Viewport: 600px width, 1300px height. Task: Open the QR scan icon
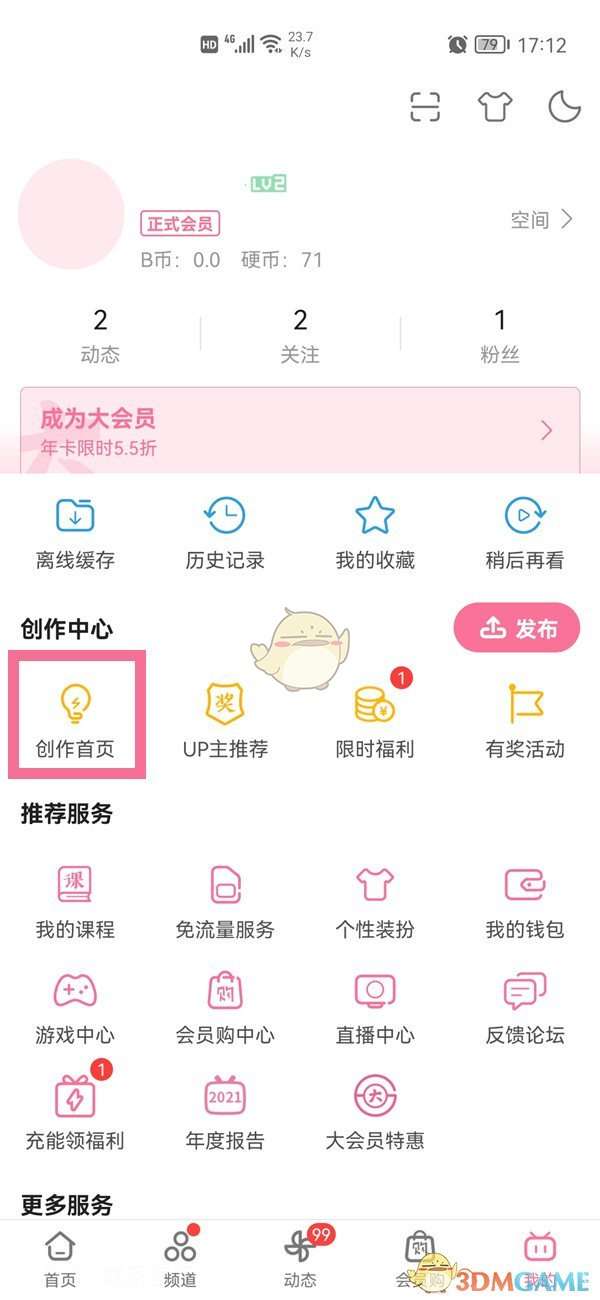point(425,106)
